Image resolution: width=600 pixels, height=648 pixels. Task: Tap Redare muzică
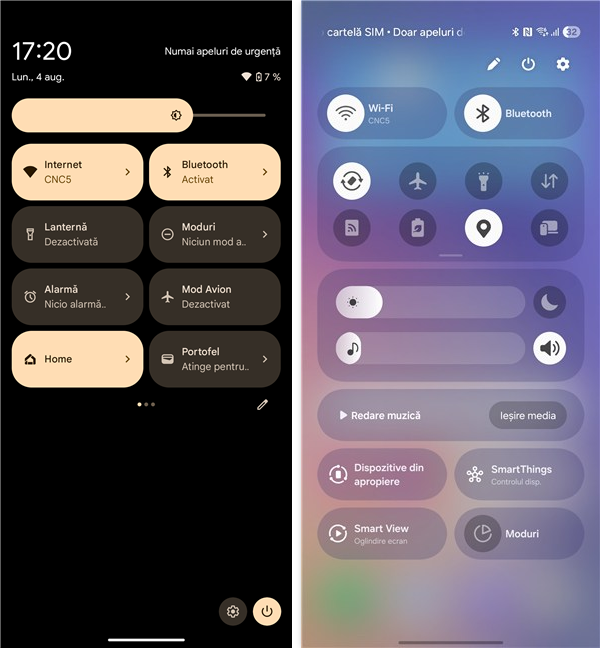tap(380, 415)
